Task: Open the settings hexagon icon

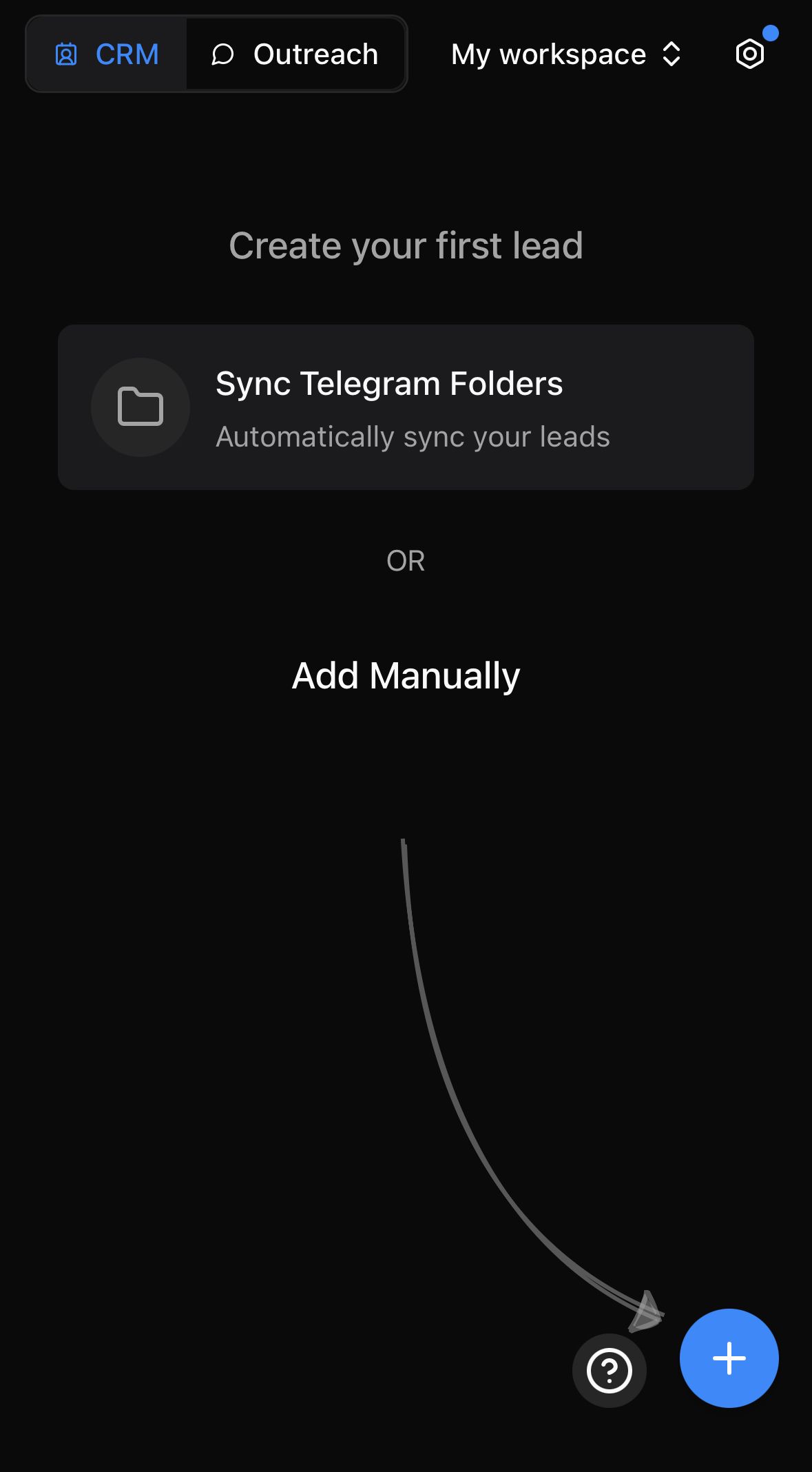Action: point(749,54)
